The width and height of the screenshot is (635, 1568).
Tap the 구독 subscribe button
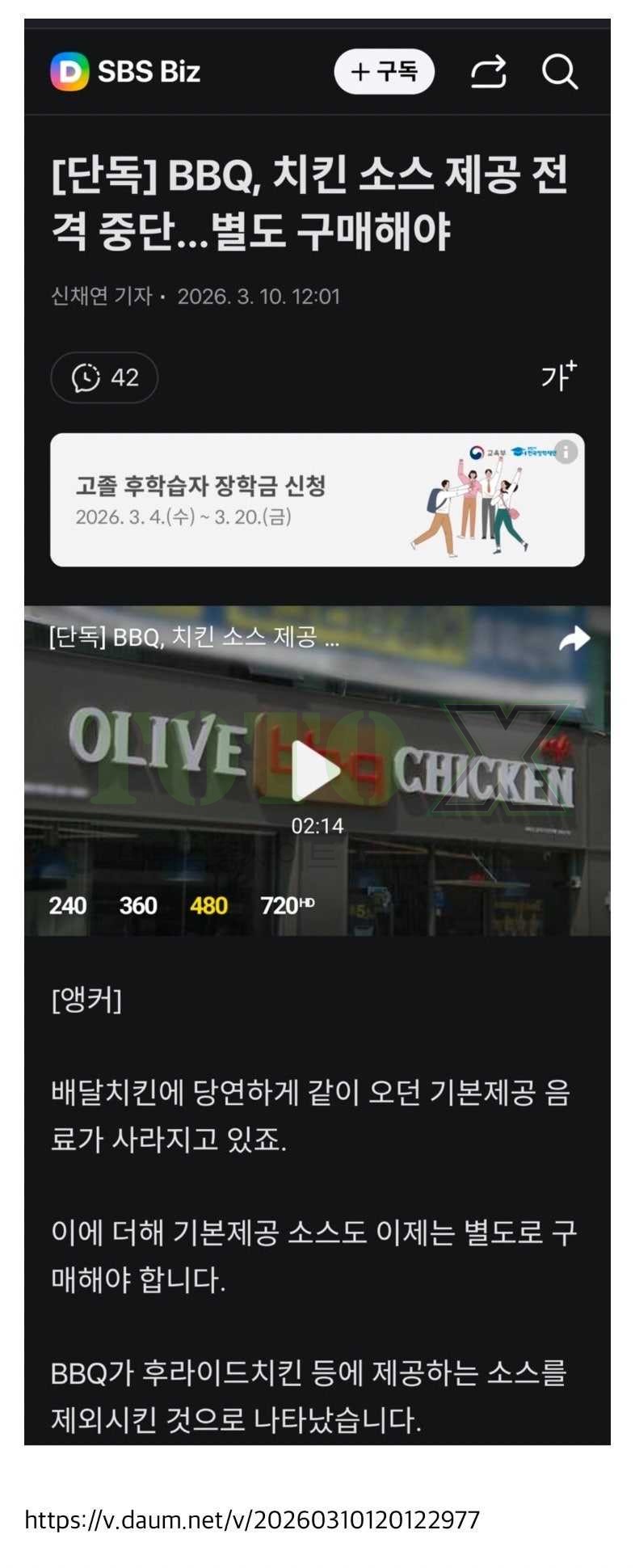tap(384, 72)
